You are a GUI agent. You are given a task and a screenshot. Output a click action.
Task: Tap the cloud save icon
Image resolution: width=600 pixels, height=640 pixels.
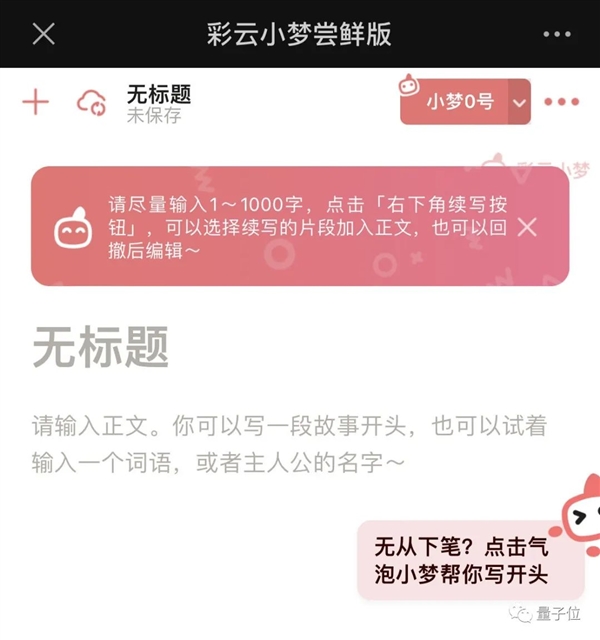[92, 102]
